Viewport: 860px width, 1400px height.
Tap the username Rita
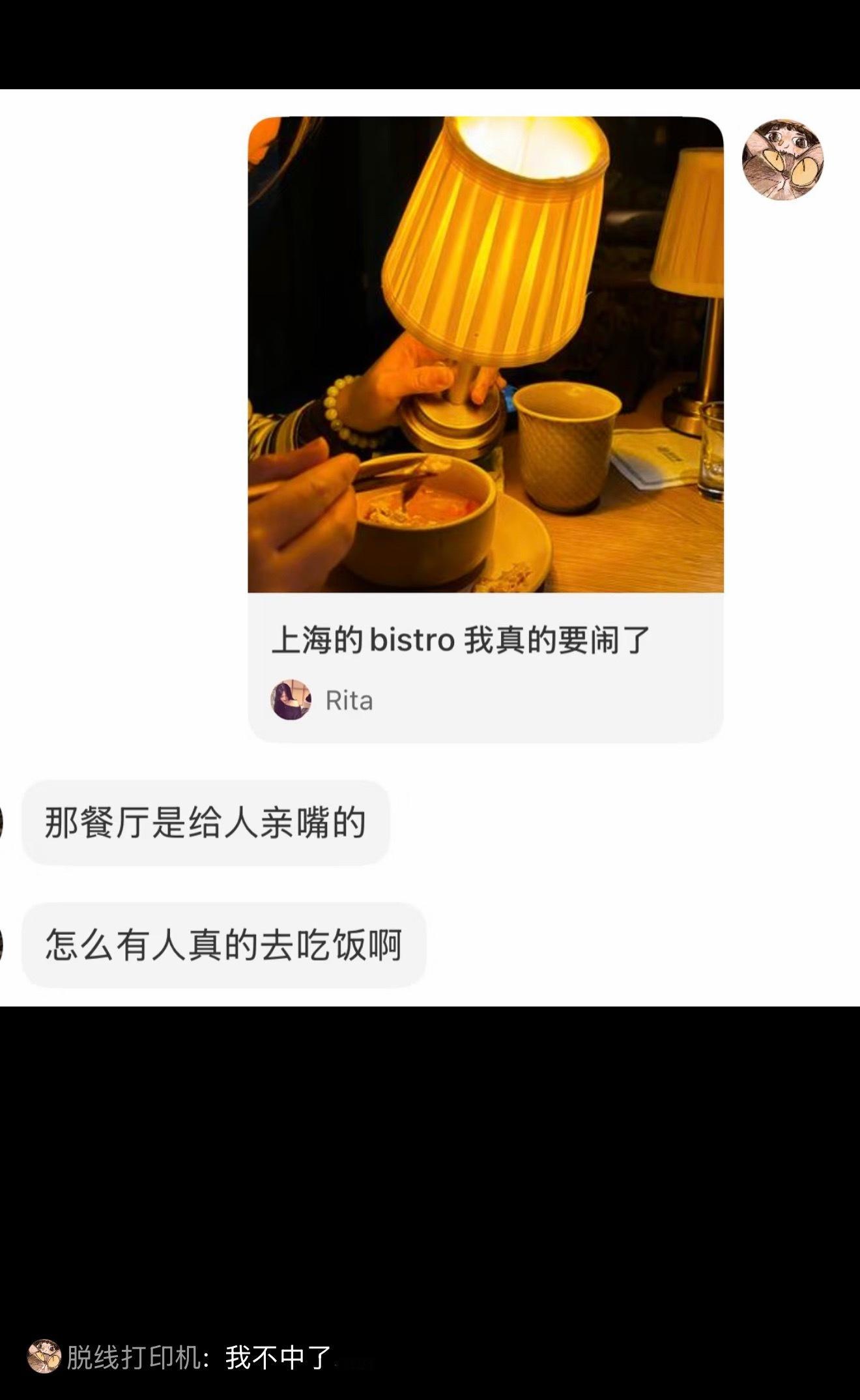(x=349, y=701)
